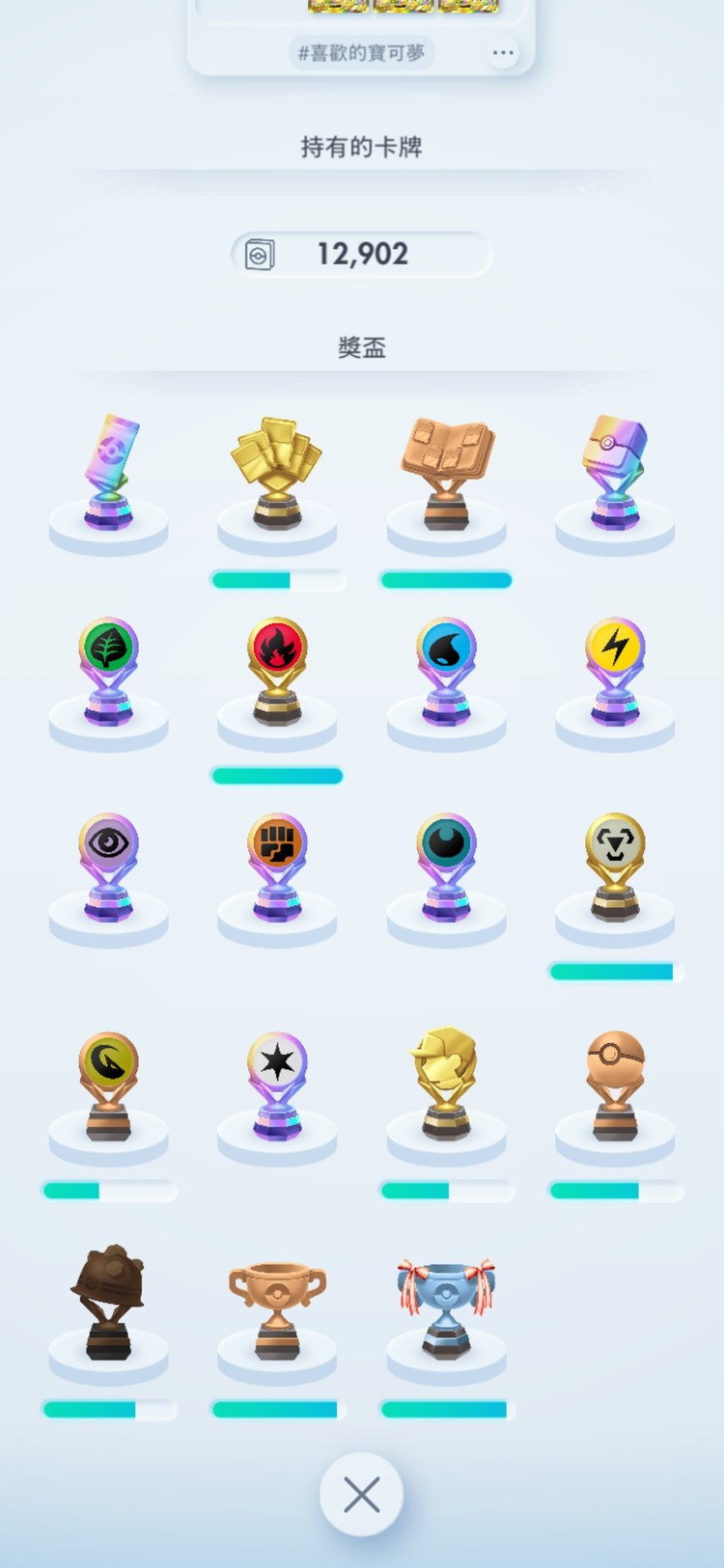Open the Fighting fist trophy
724x1568 pixels.
click(277, 867)
